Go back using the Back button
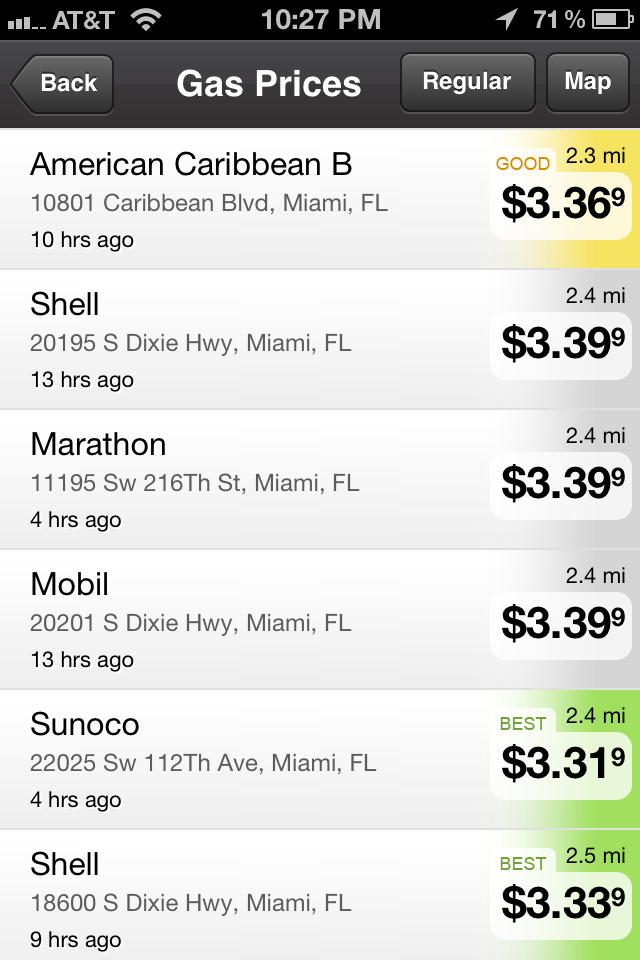The height and width of the screenshot is (960, 640). tap(64, 83)
